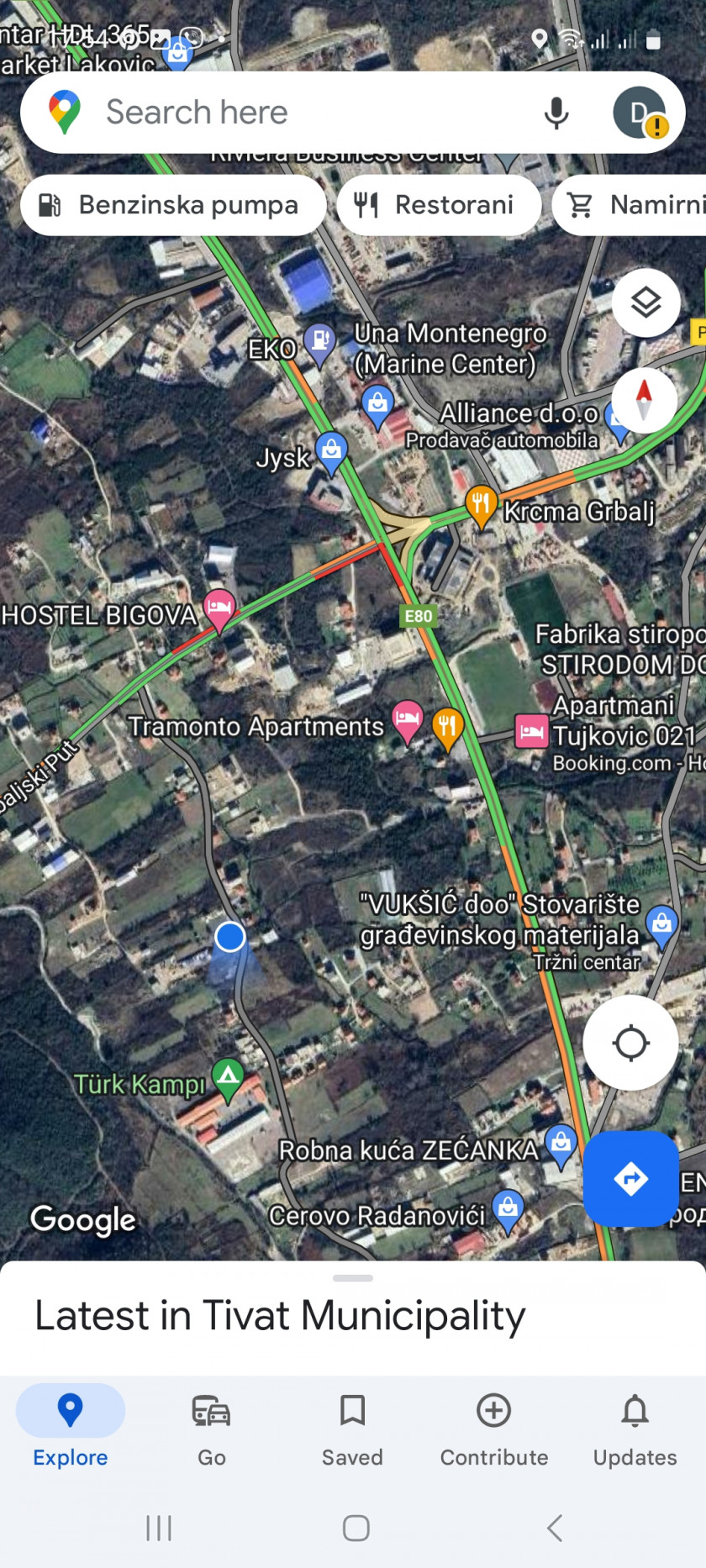Open the Saved tab

pyautogui.click(x=352, y=1427)
